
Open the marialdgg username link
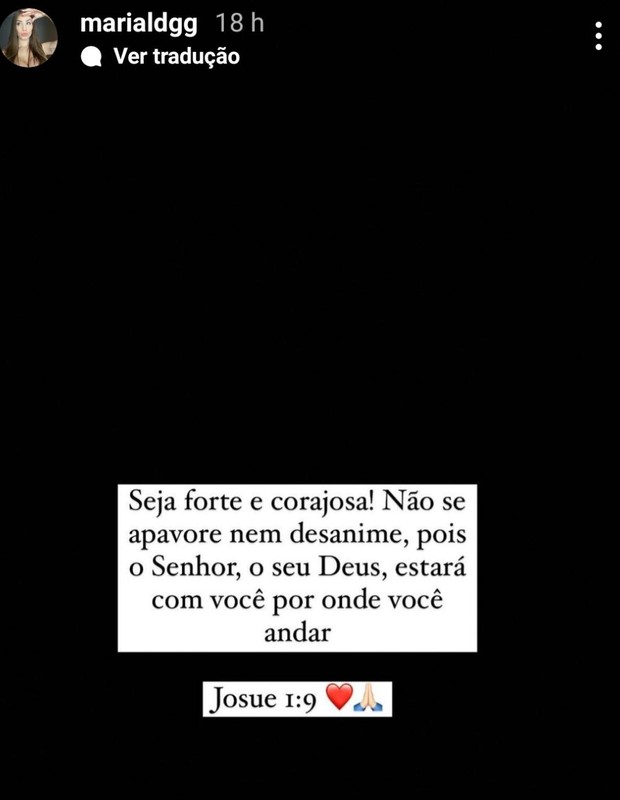(139, 23)
